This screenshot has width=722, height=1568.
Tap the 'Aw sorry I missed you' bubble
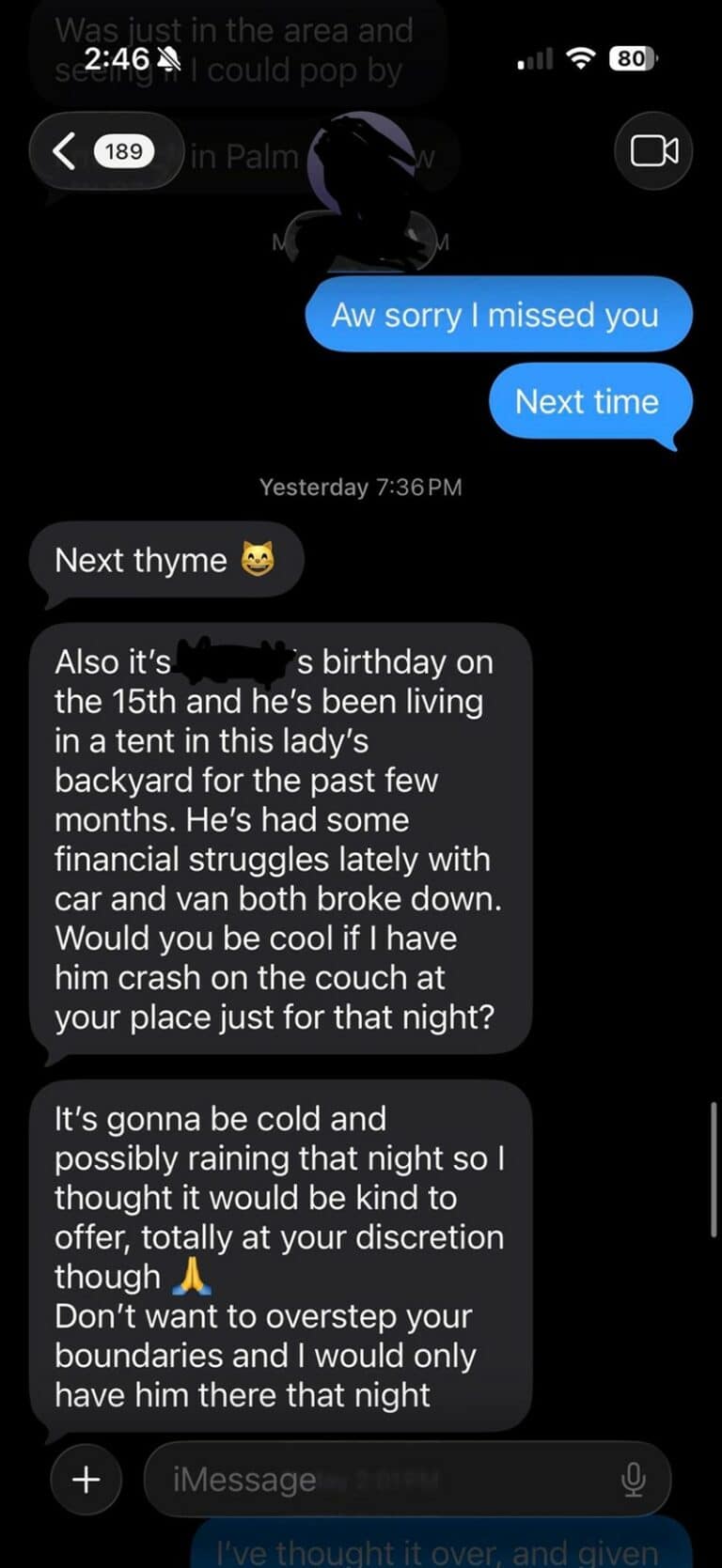tap(496, 315)
